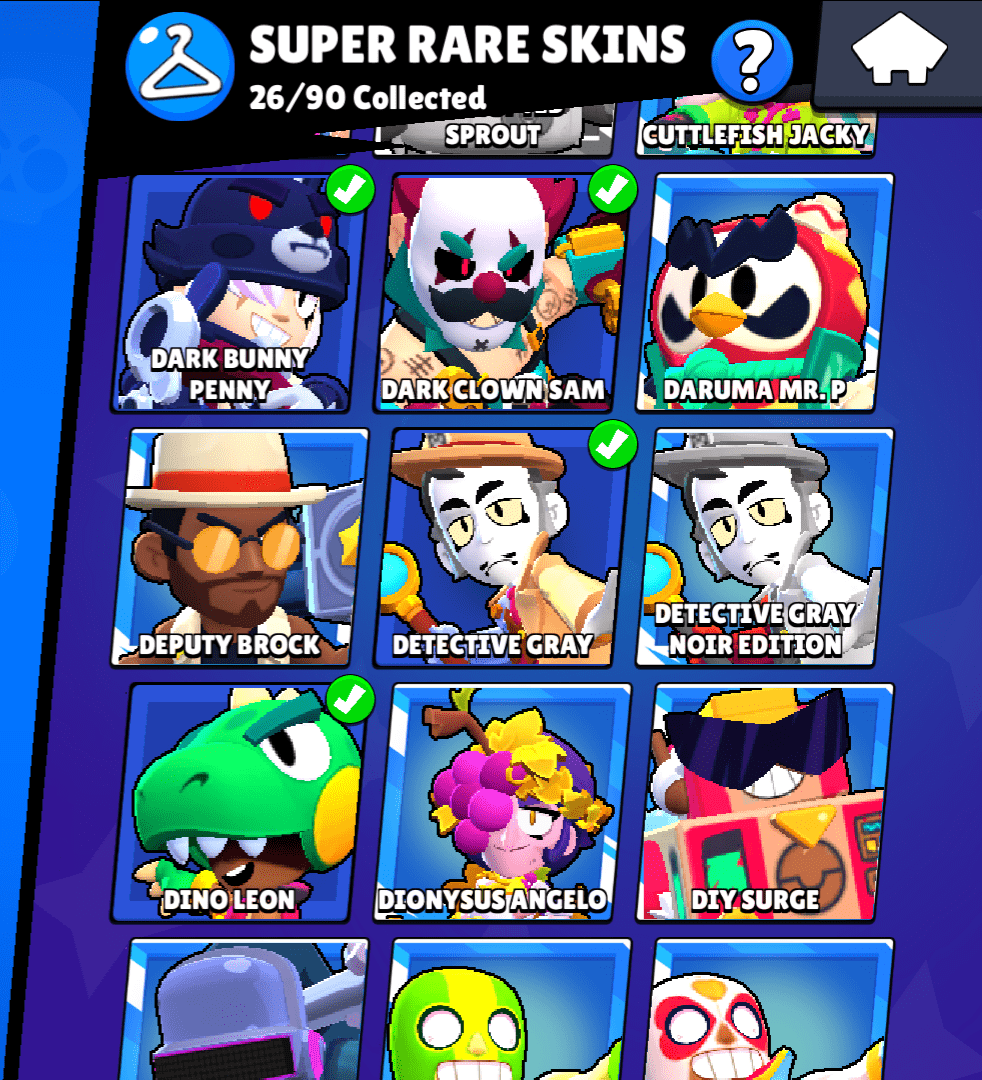Open the Dark Bunny Penny skin
The image size is (982, 1080).
[x=232, y=292]
